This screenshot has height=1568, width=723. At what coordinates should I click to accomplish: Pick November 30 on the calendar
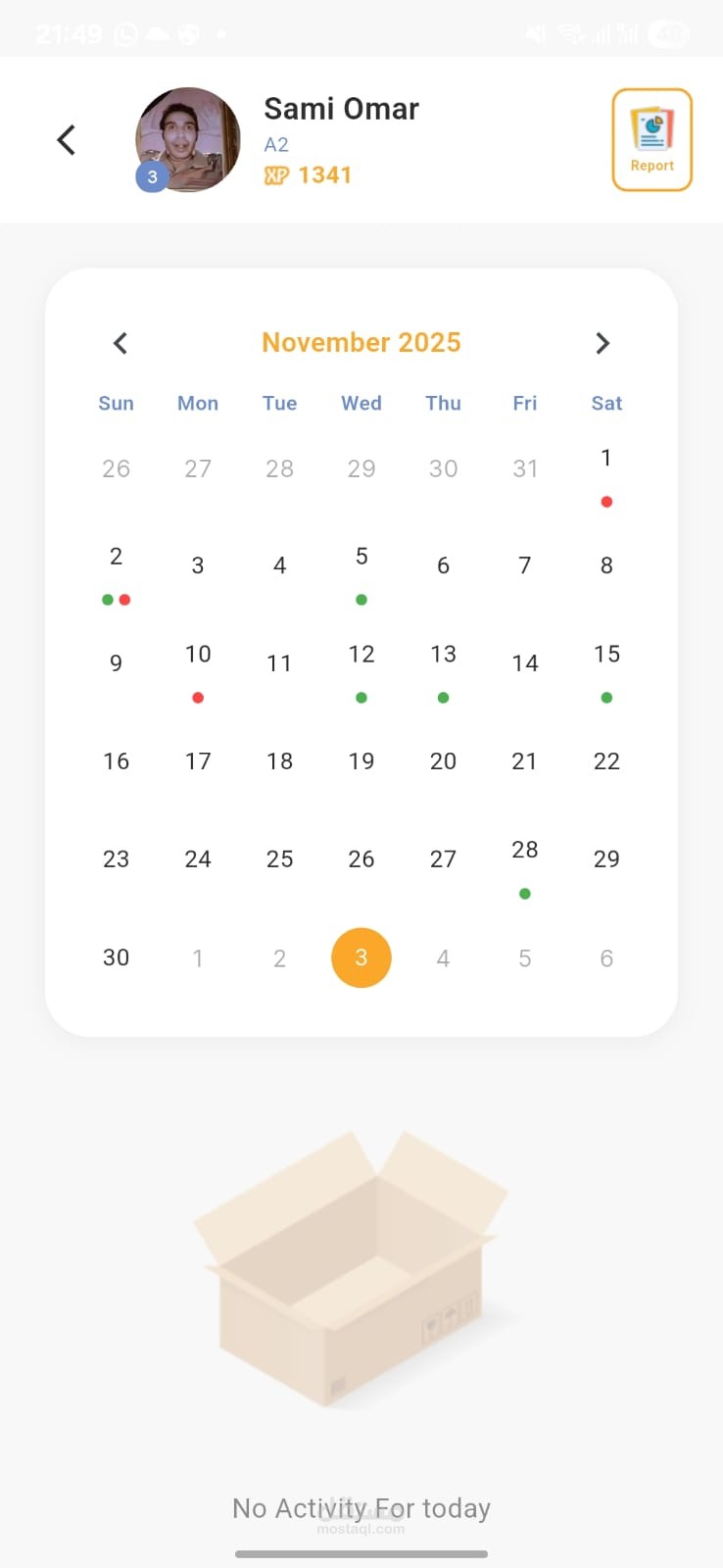pyautogui.click(x=116, y=957)
